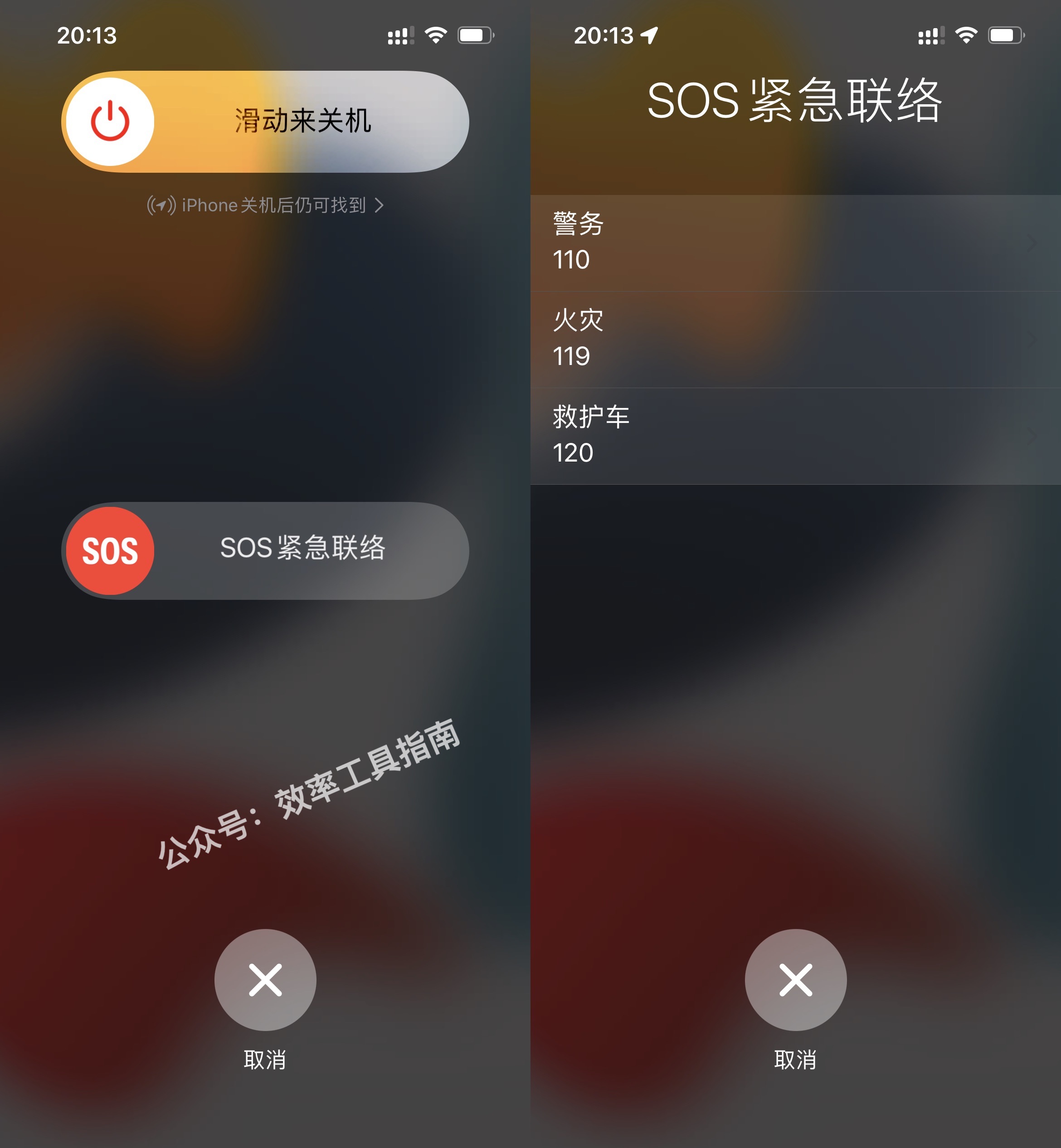Tap the SOS knob on the SOS紧急联络 slider
Screen dimensions: 1061x1148
point(110,551)
